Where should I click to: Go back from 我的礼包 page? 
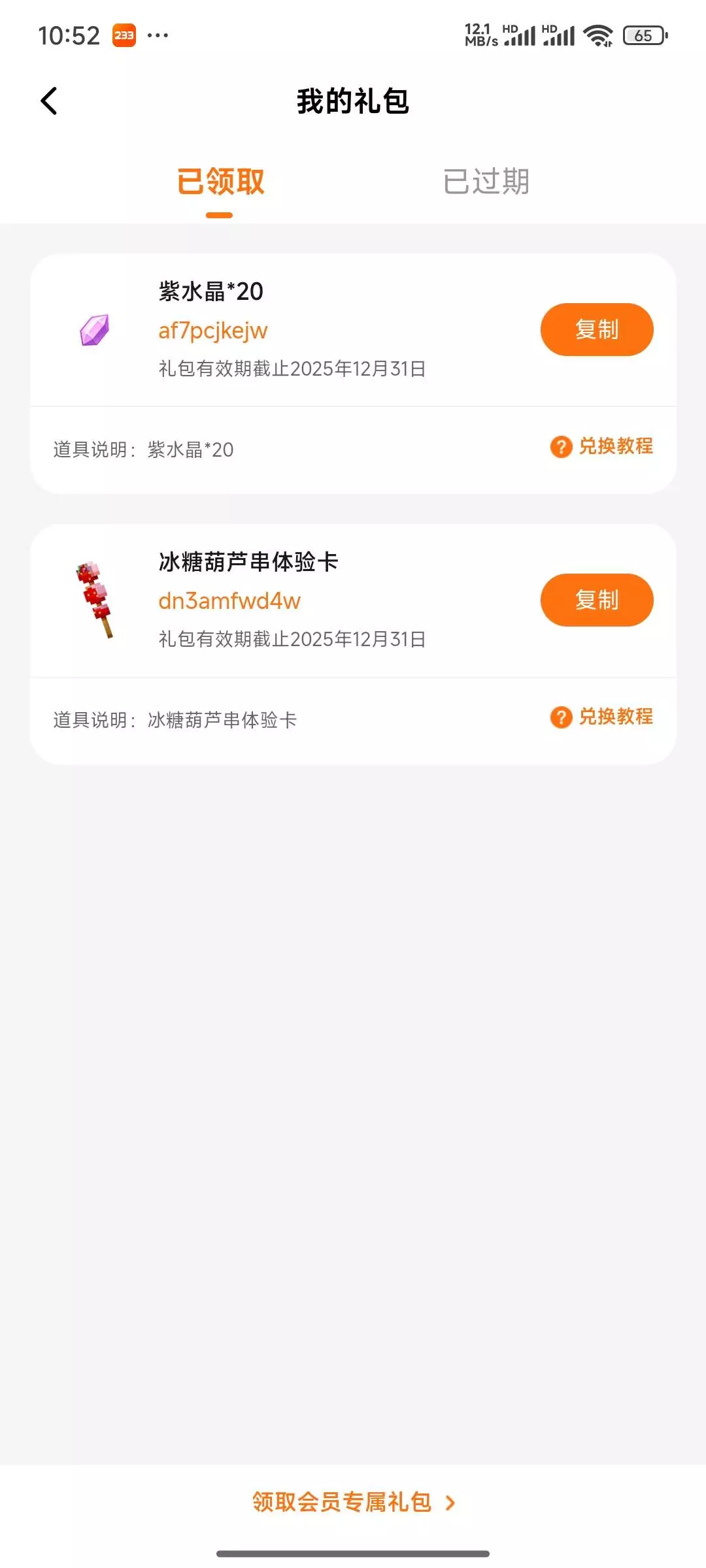point(49,101)
